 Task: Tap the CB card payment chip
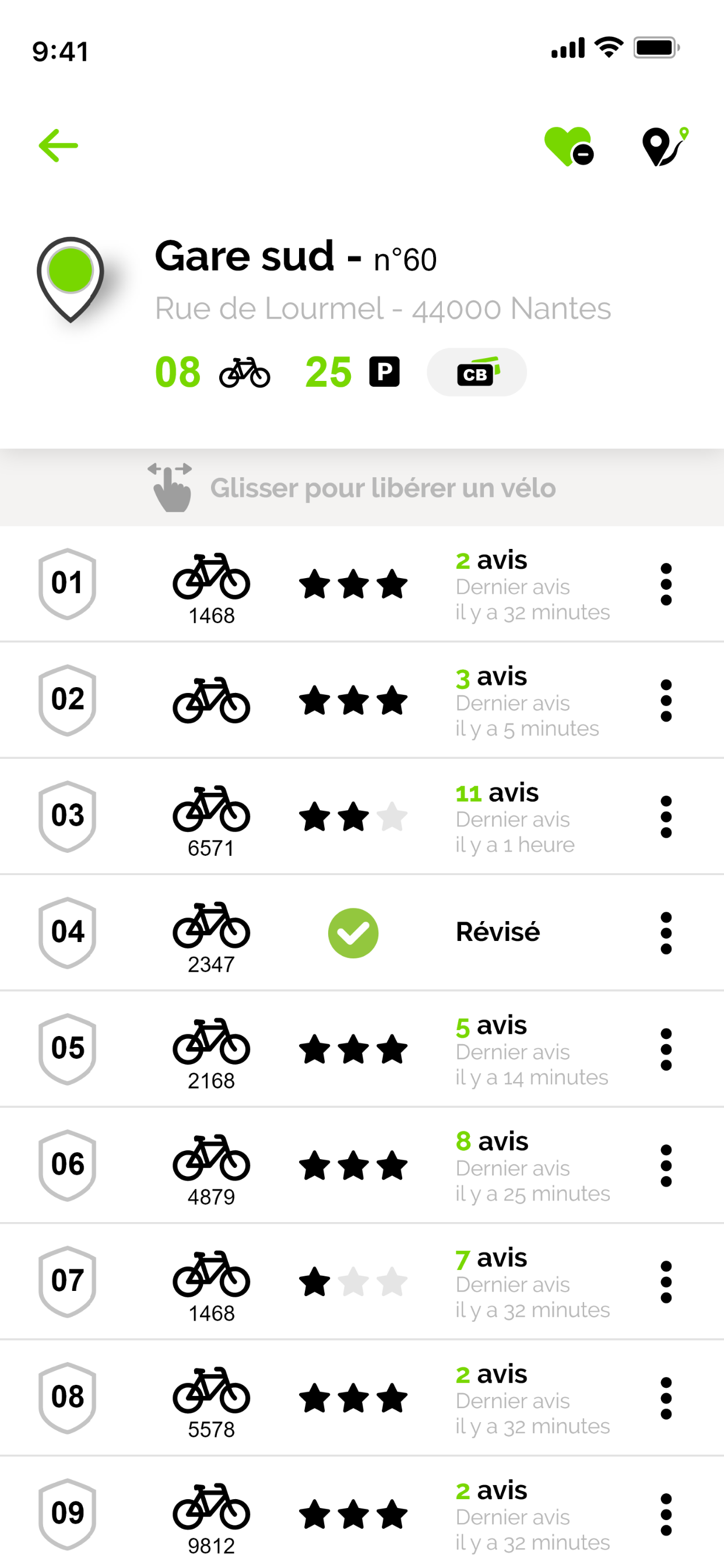(477, 372)
